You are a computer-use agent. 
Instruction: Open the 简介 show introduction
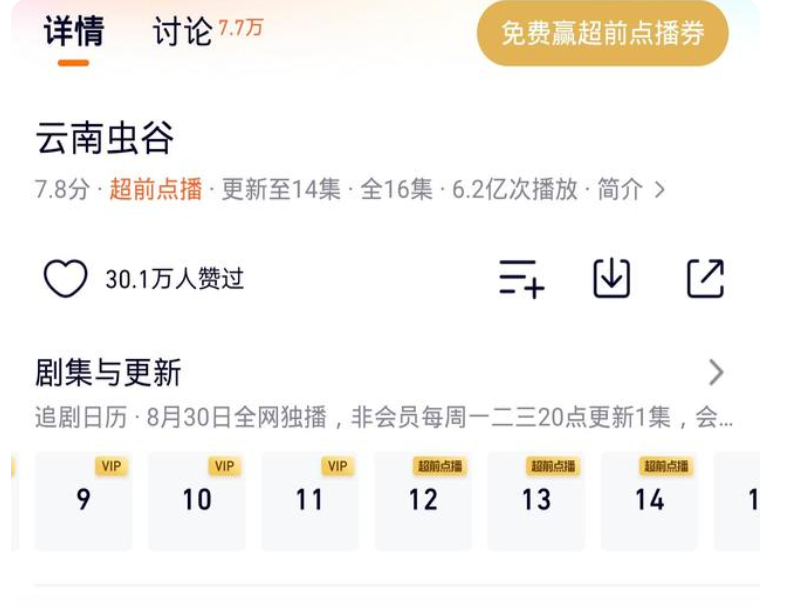tap(630, 189)
